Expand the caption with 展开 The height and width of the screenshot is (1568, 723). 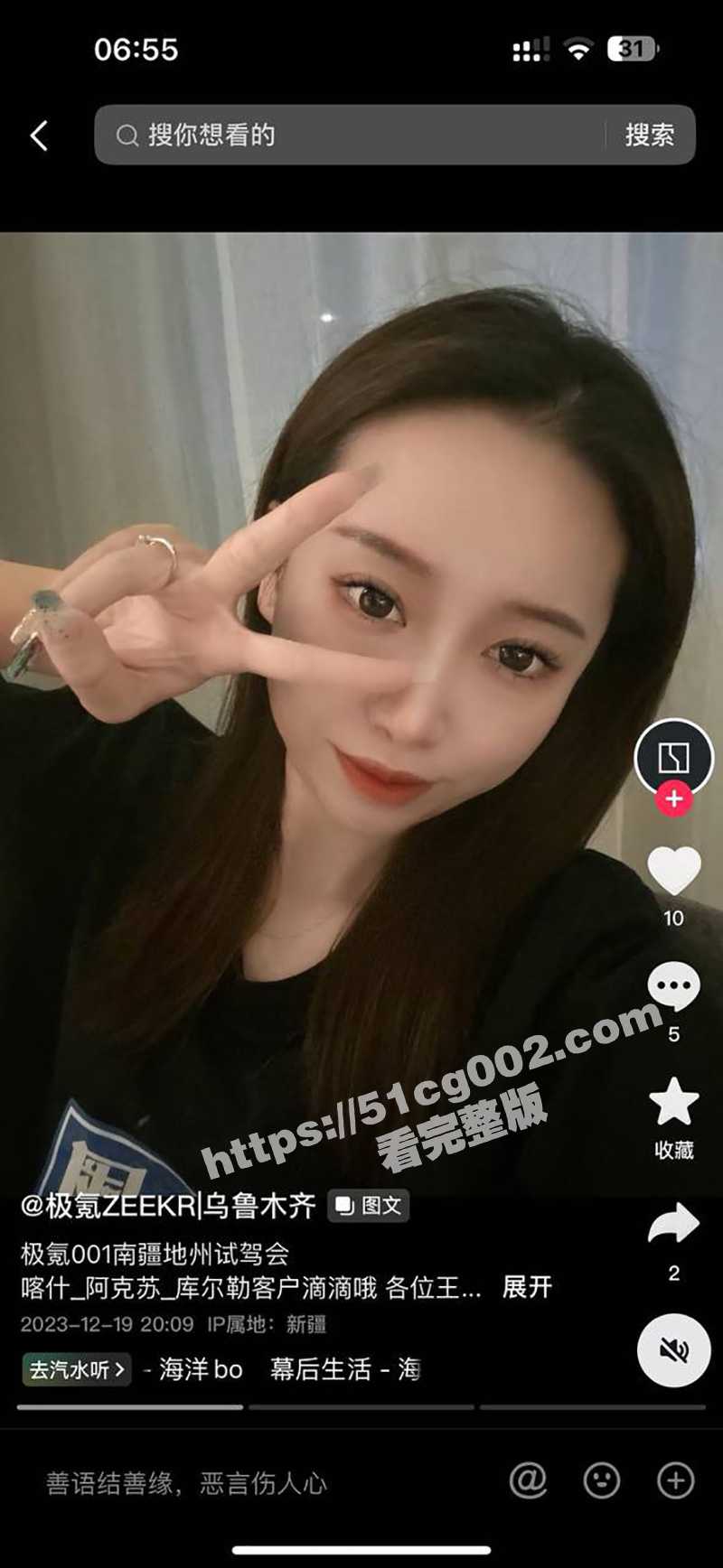point(527,1287)
